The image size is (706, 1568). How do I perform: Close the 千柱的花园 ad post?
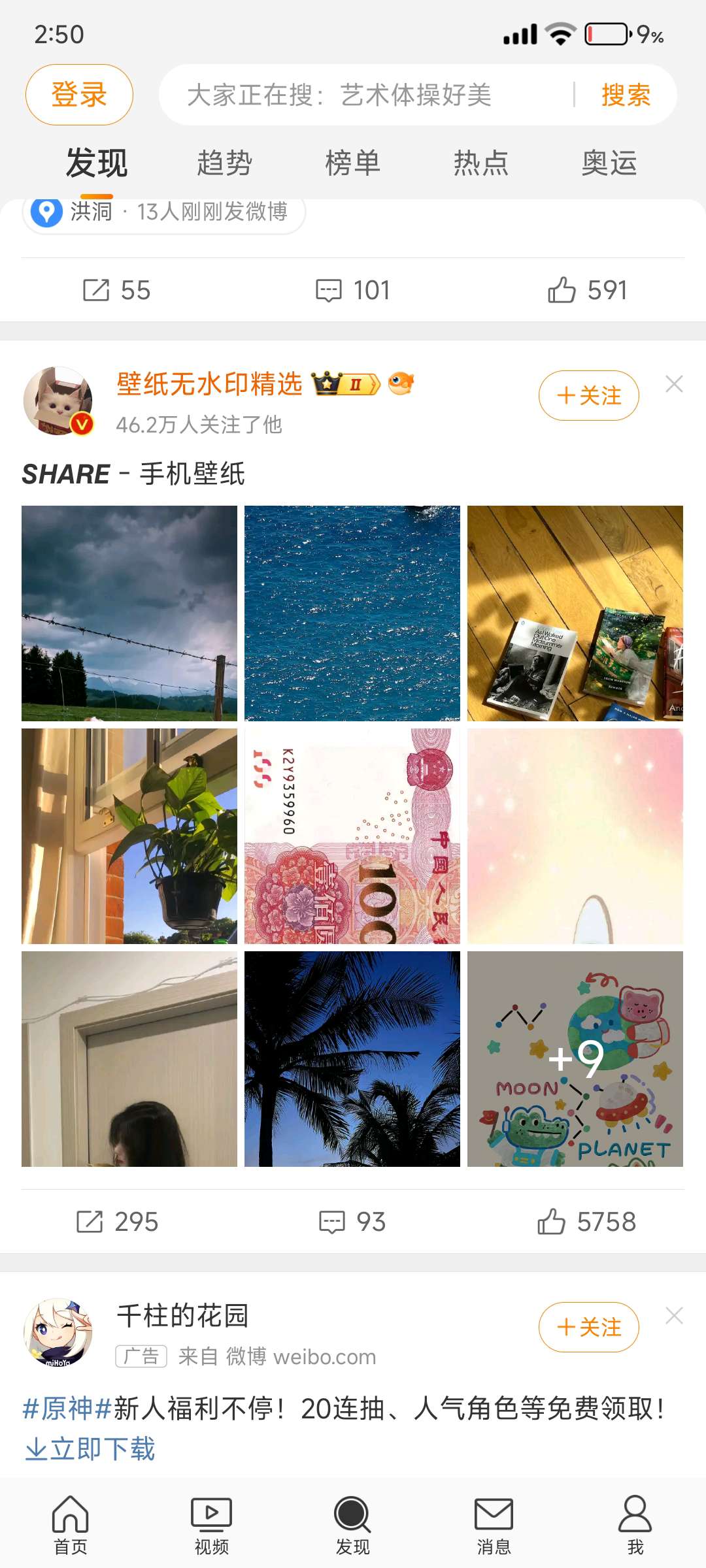674,1316
